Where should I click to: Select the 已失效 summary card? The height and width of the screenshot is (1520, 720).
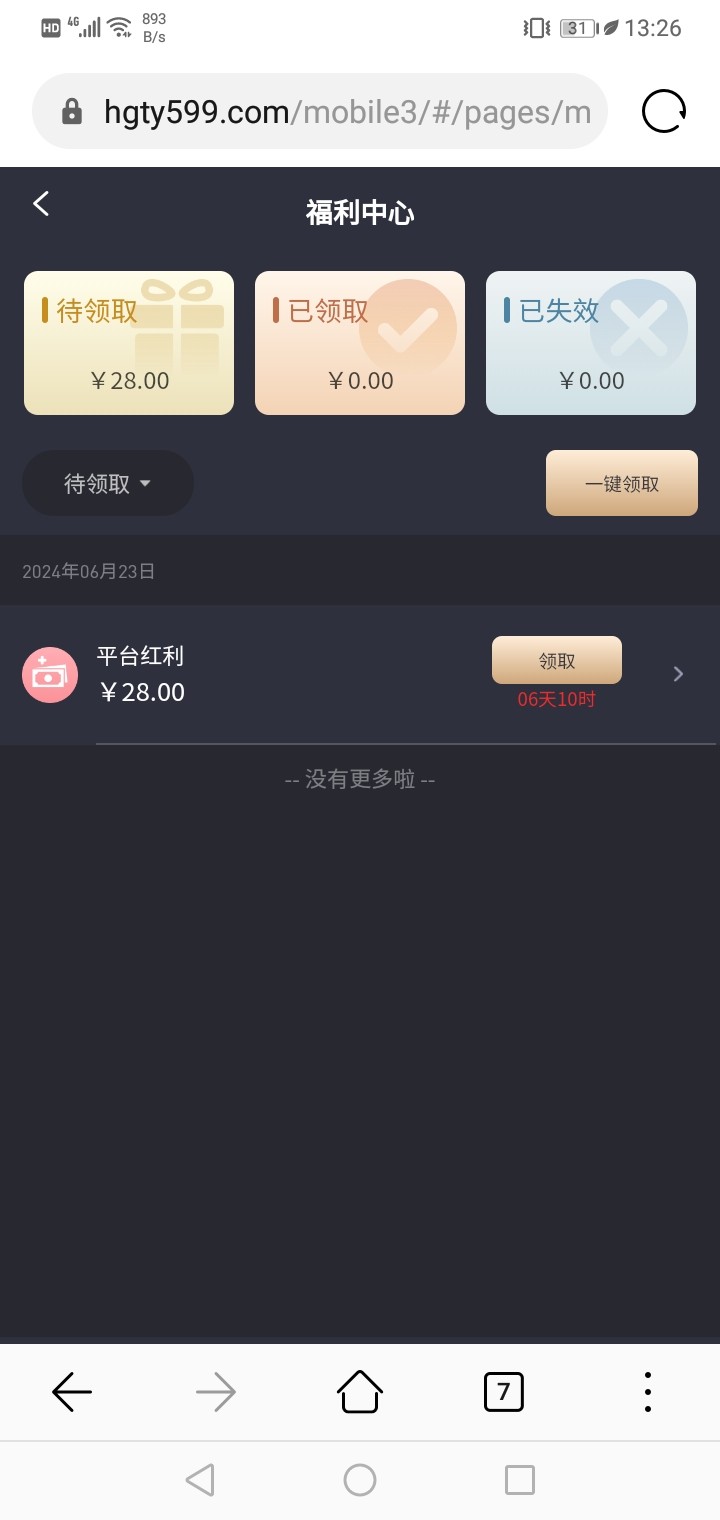coord(591,343)
